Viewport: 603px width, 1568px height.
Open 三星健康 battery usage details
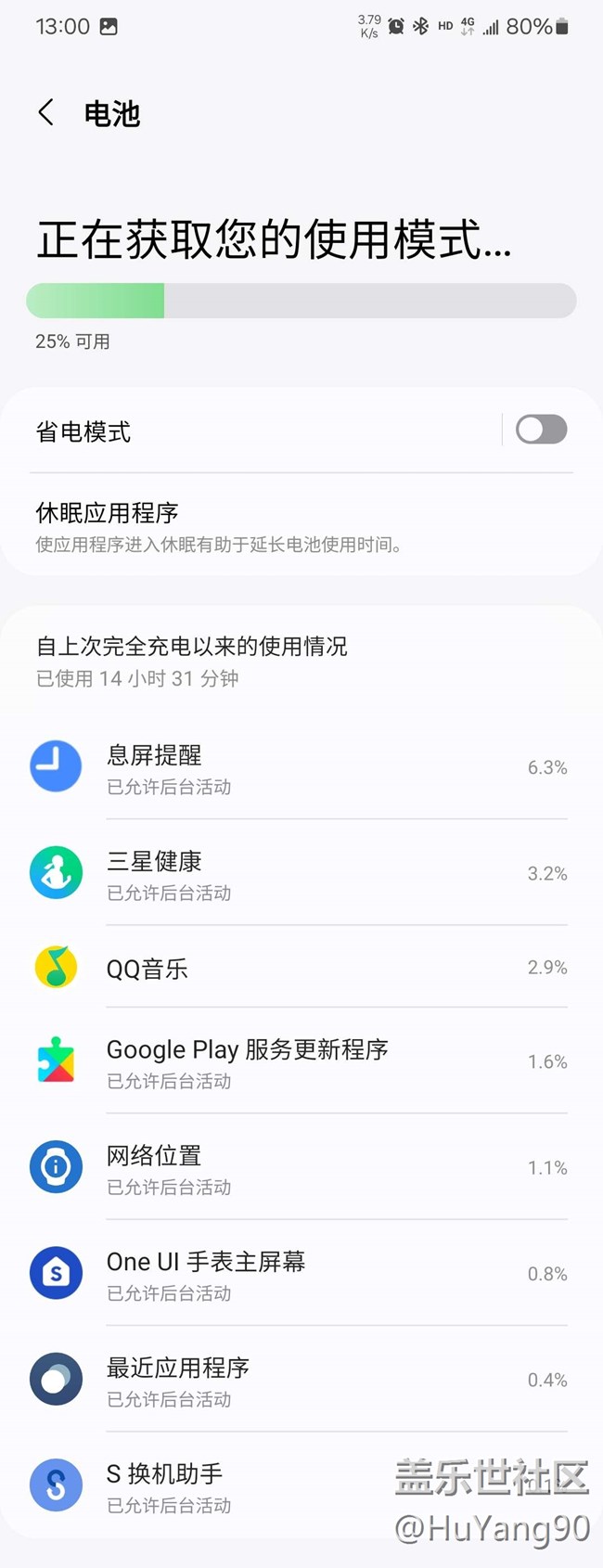tap(301, 873)
